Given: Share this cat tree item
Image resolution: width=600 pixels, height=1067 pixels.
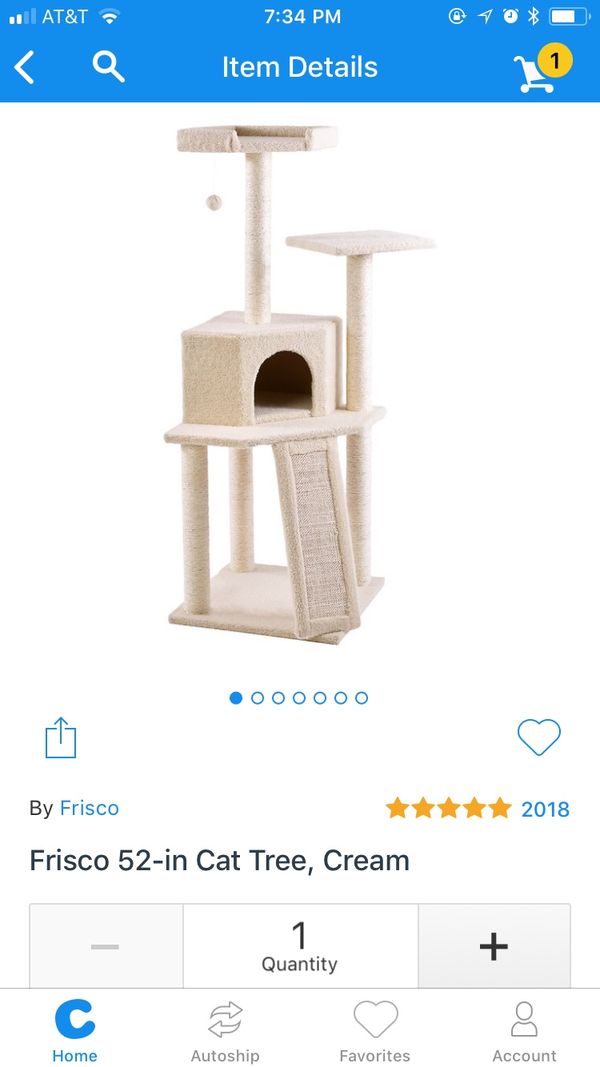Looking at the screenshot, I should pyautogui.click(x=61, y=738).
